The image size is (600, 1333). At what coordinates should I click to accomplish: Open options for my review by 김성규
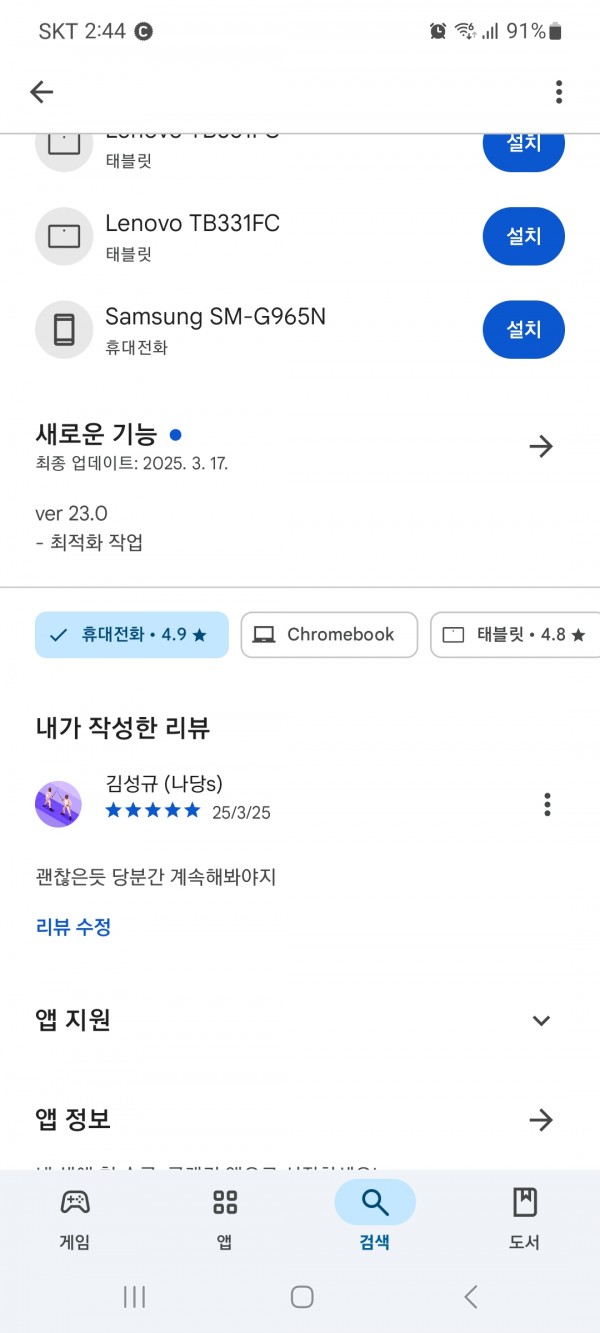[x=547, y=804]
